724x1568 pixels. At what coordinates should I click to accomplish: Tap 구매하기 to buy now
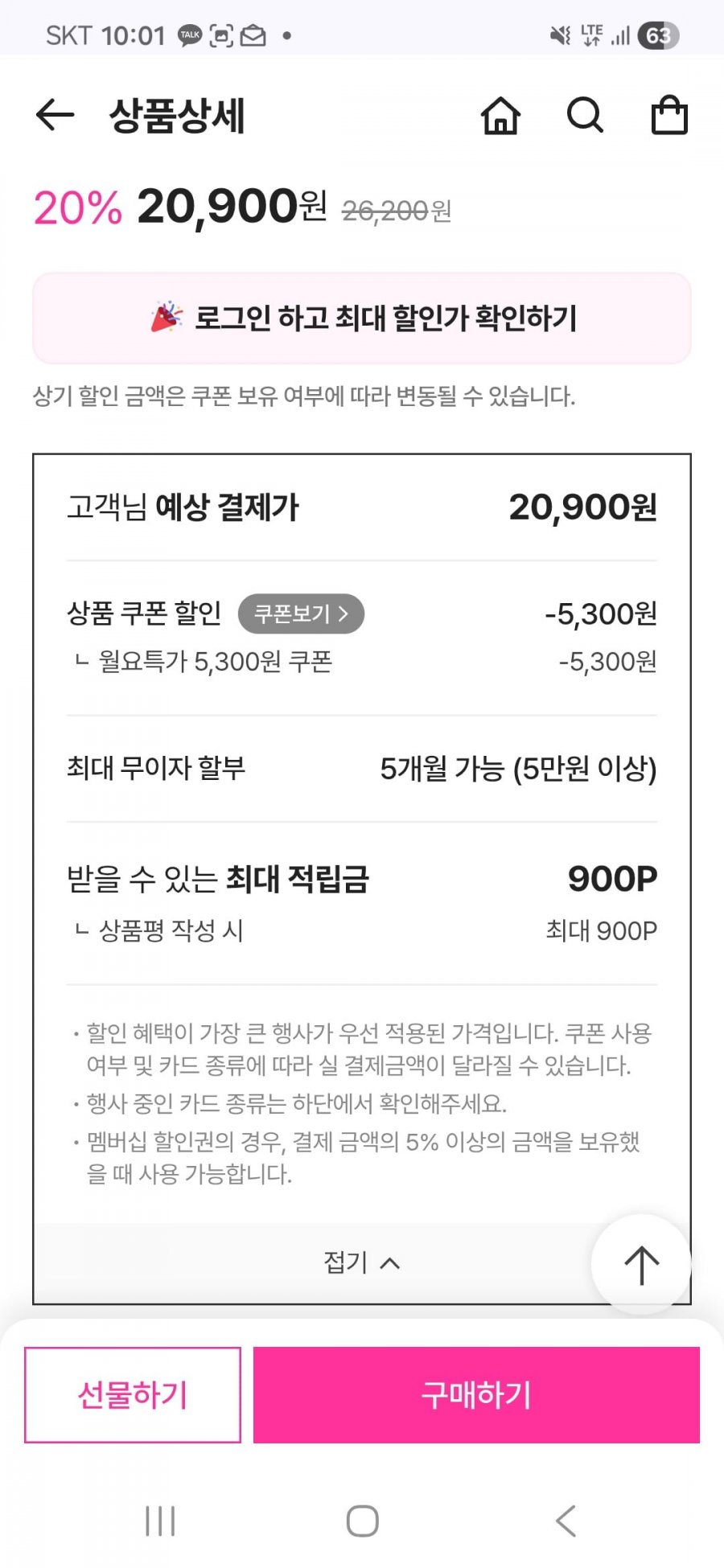point(476,1394)
